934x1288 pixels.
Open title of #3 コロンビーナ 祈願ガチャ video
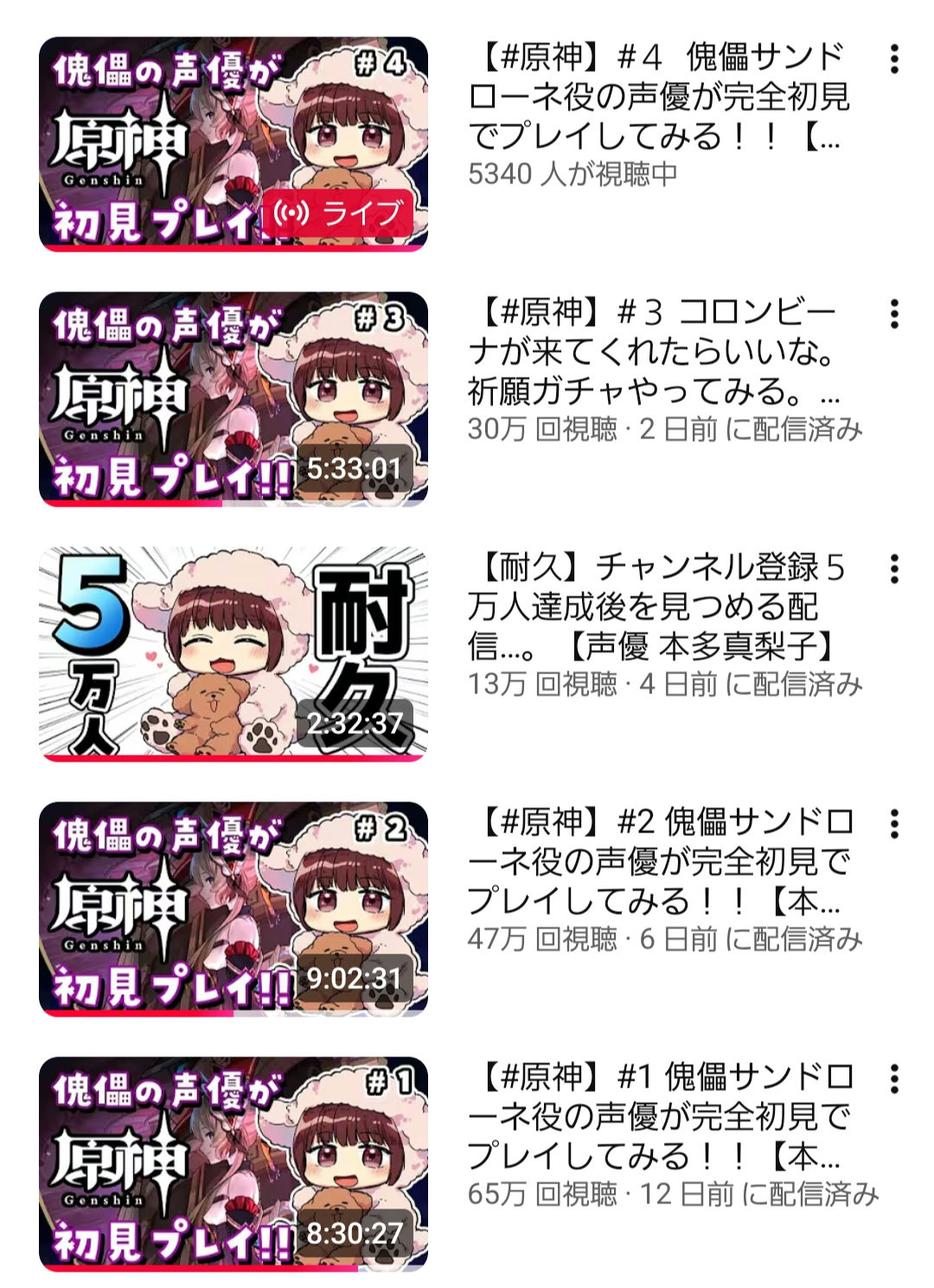pos(657,352)
